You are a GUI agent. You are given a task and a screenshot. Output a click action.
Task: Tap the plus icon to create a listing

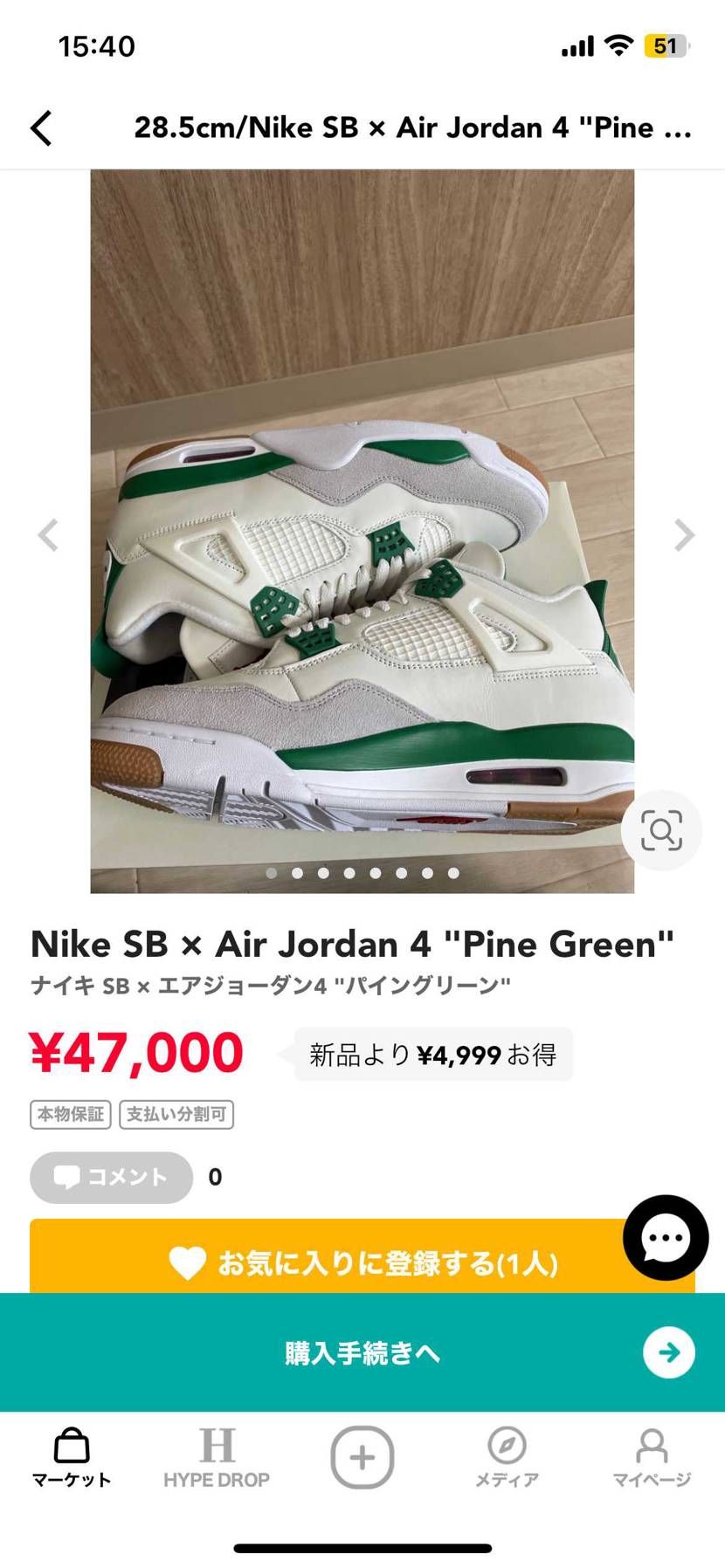click(362, 1456)
